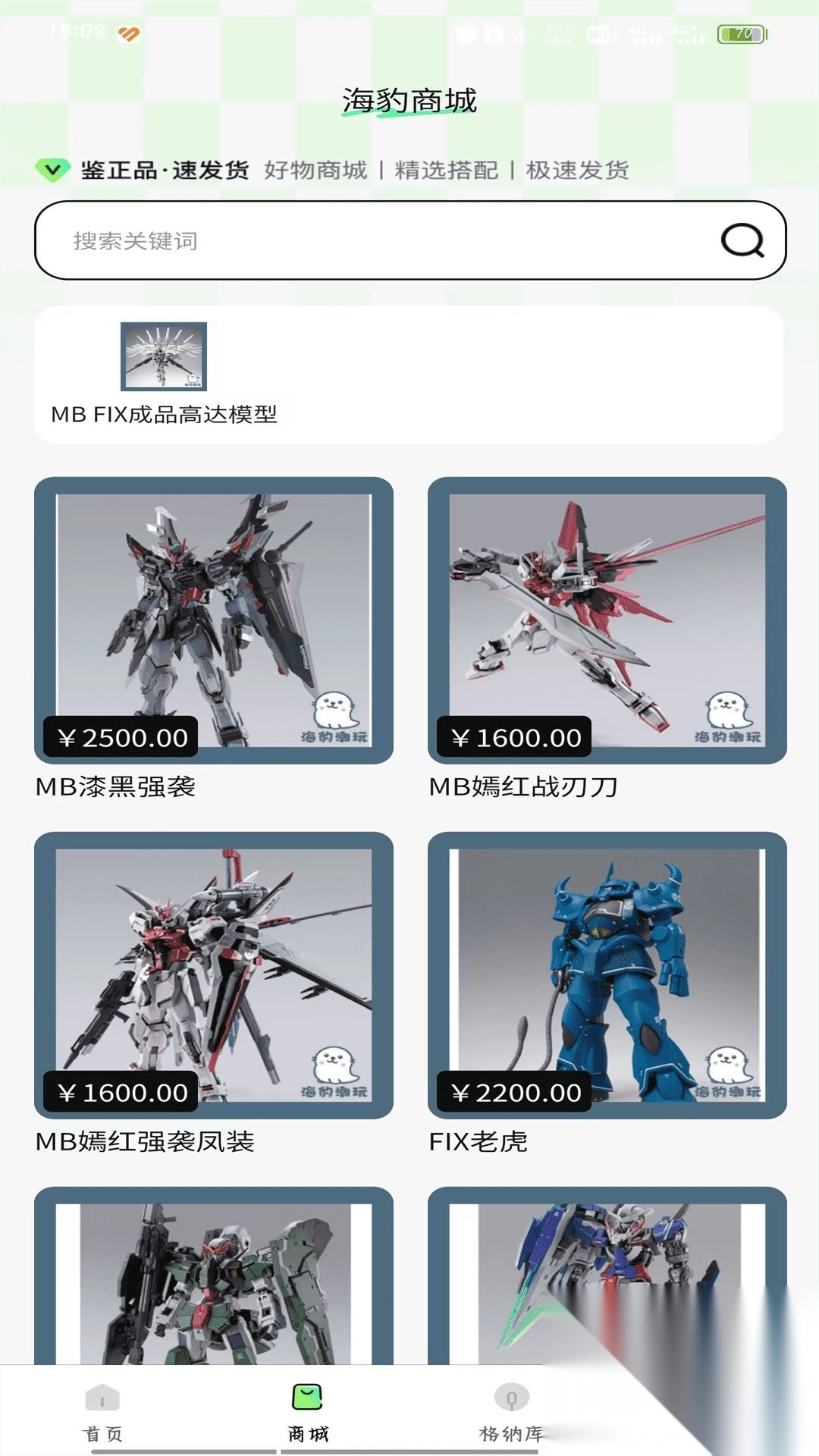
Task: Select the 商城 tab
Action: [308, 1412]
